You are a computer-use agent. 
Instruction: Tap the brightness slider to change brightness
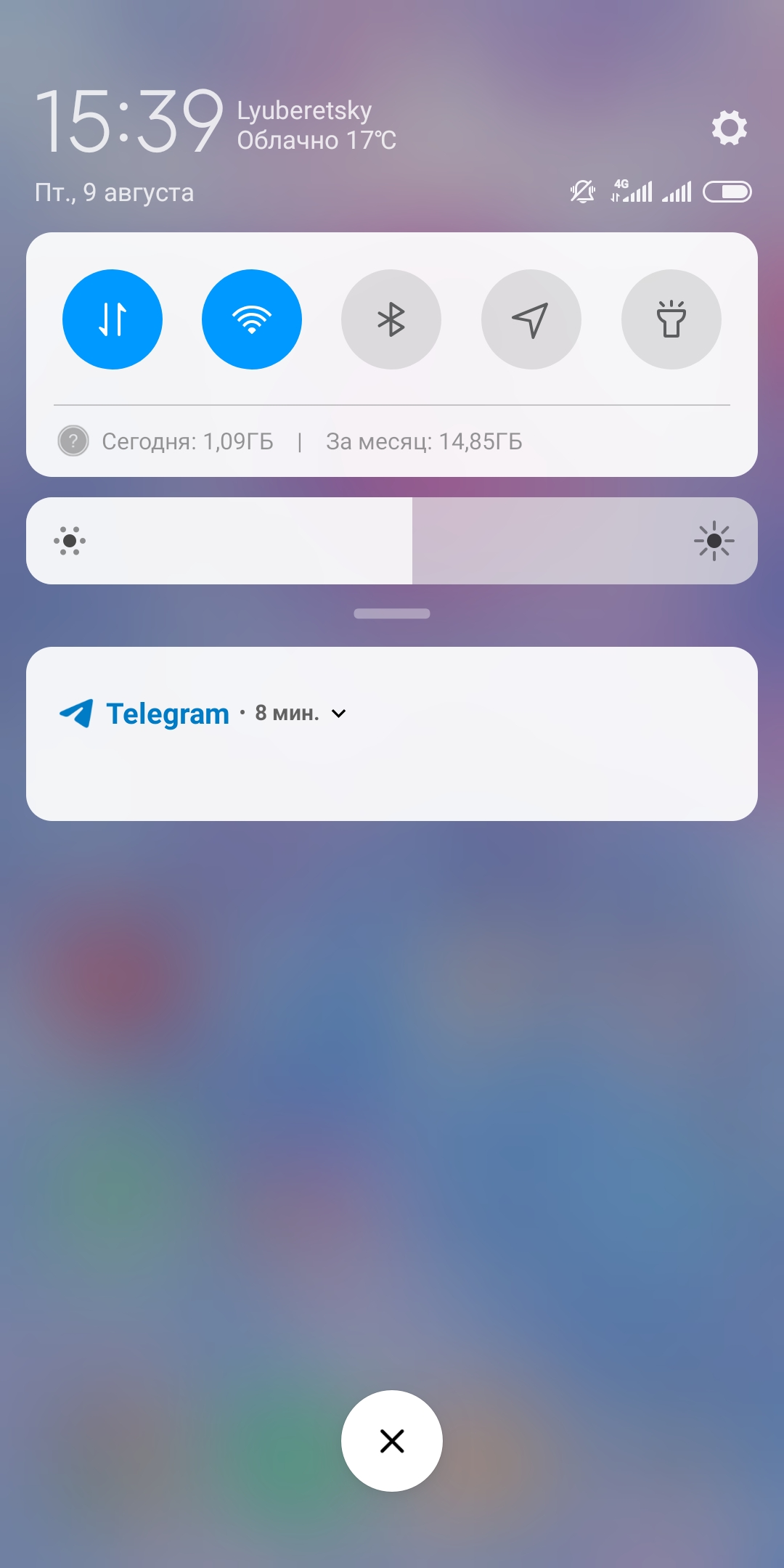(x=392, y=541)
